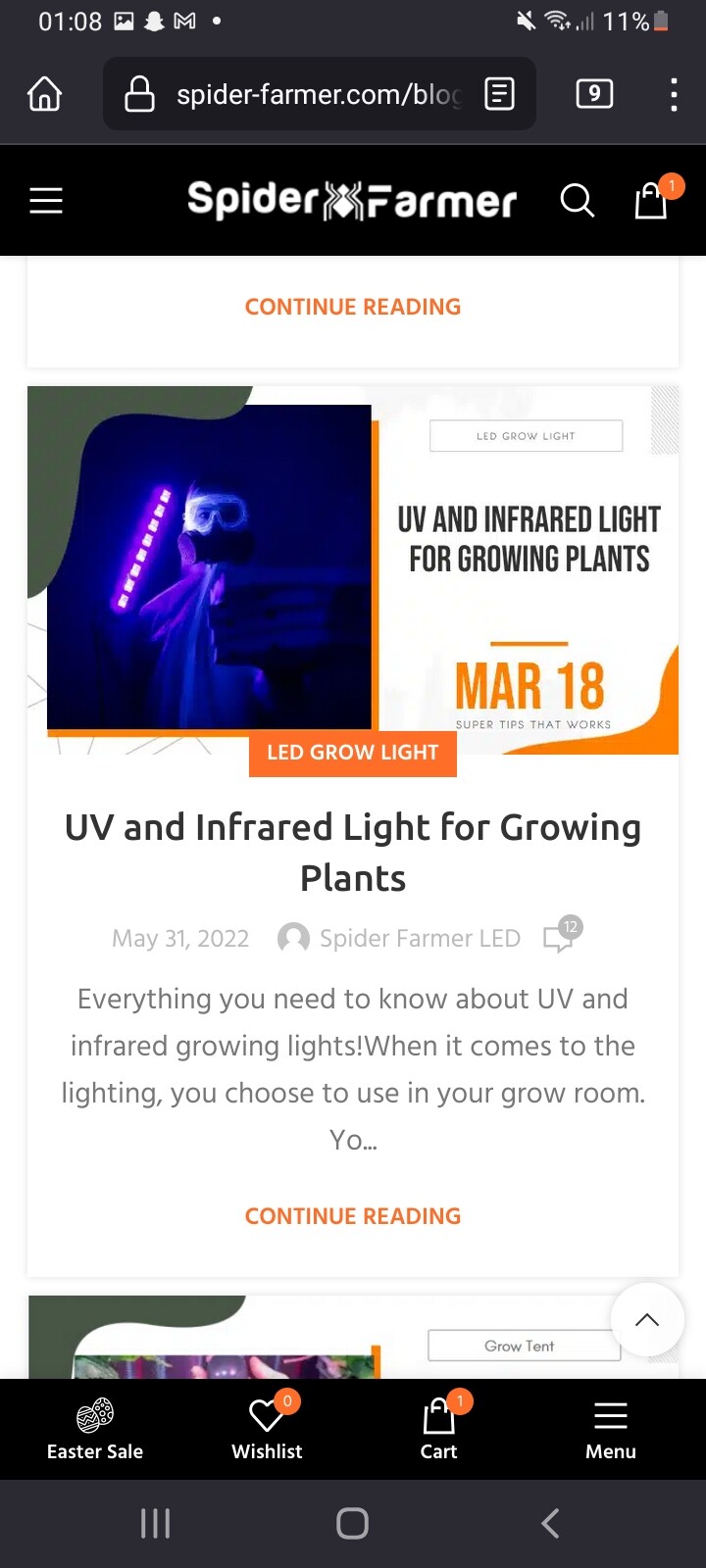706x1568 pixels.
Task: View author Spider Farmer LED
Action: (419, 939)
